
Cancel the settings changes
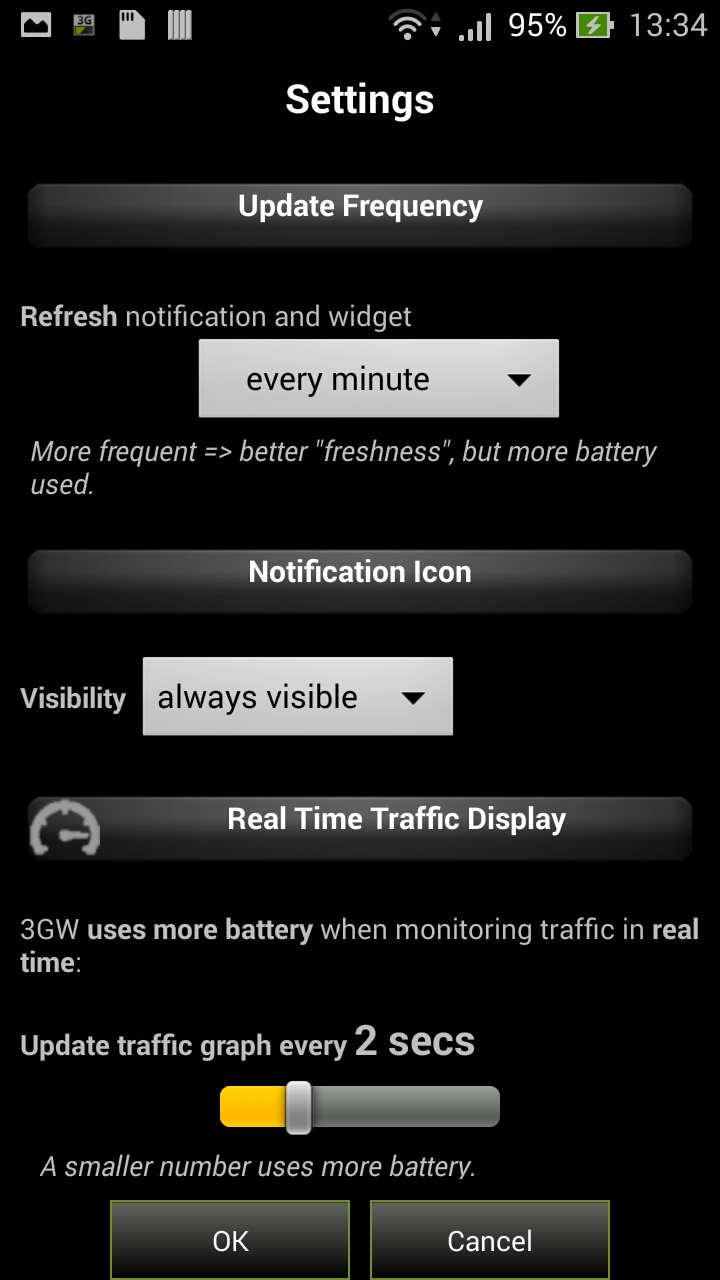tap(489, 1240)
